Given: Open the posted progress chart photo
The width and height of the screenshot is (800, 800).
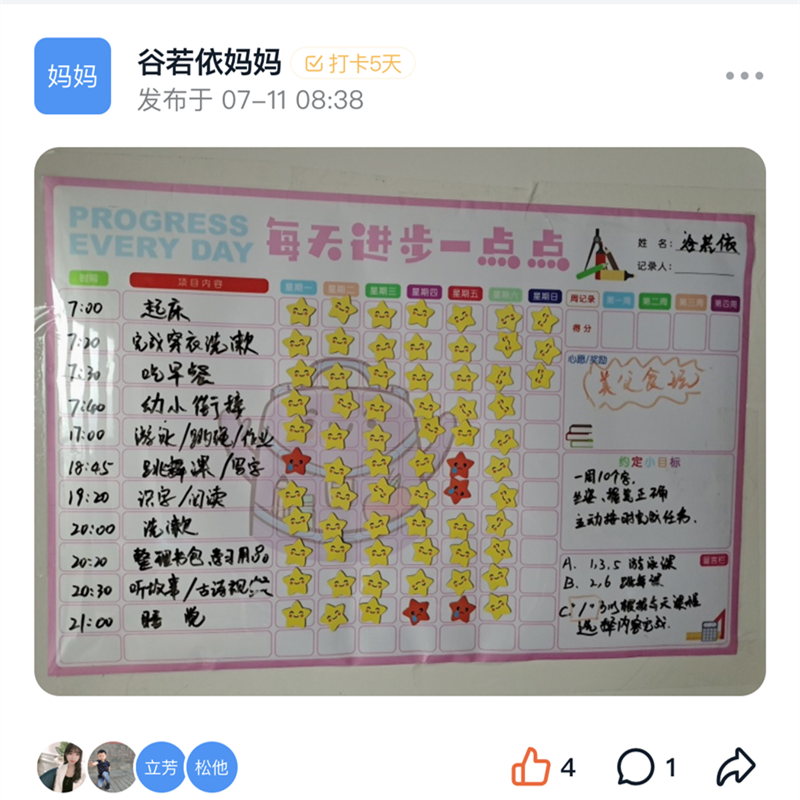Looking at the screenshot, I should click(400, 420).
